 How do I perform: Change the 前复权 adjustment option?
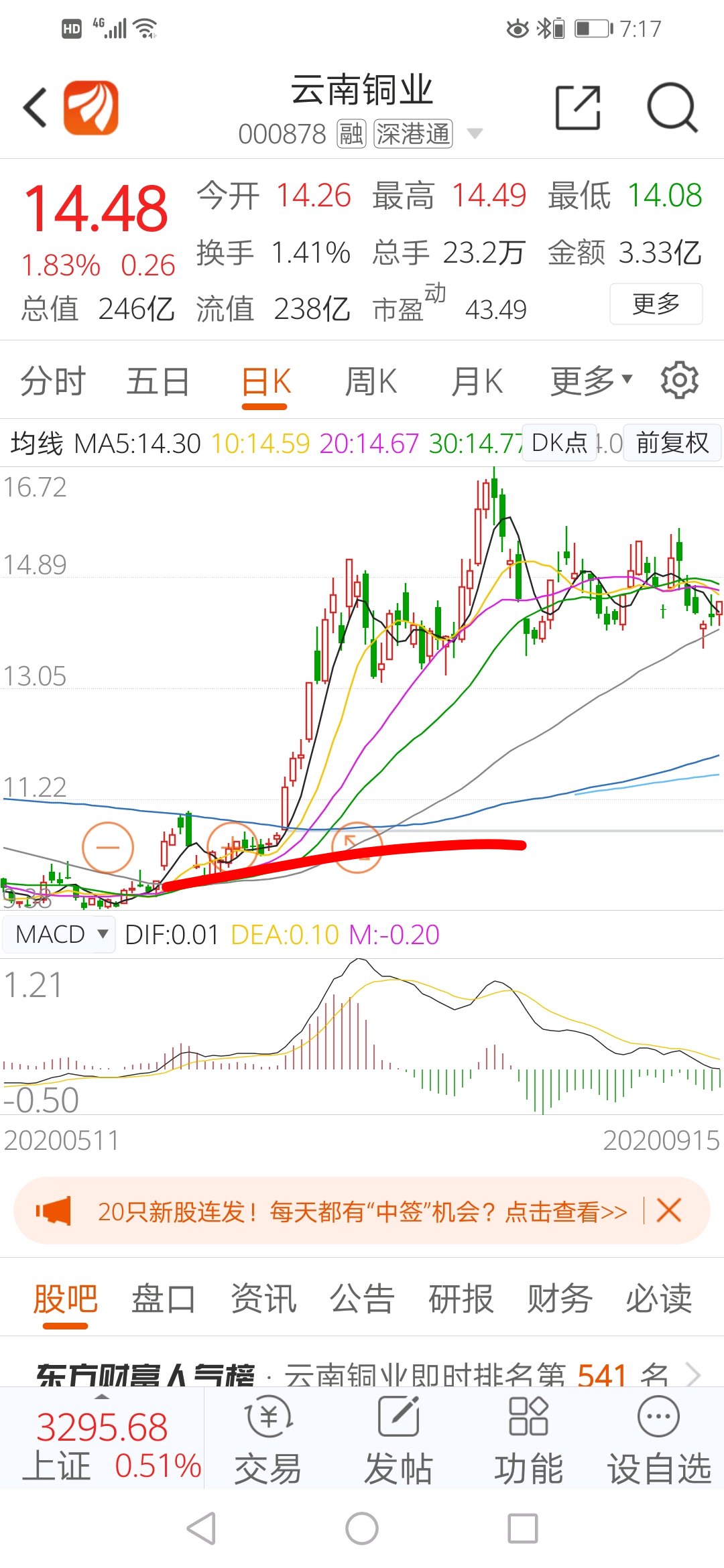[x=672, y=443]
